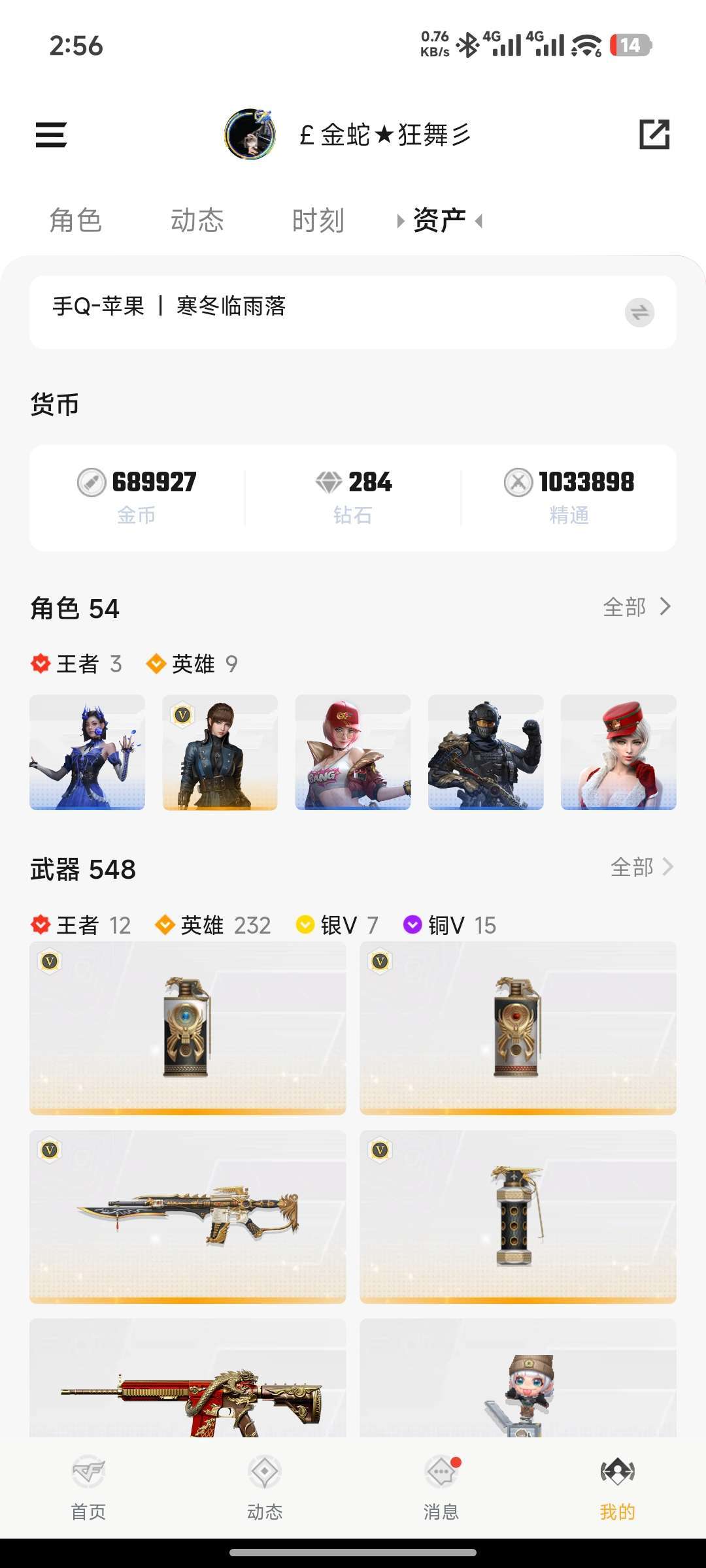Open the hamburger menu
This screenshot has height=1568, width=706.
click(51, 135)
